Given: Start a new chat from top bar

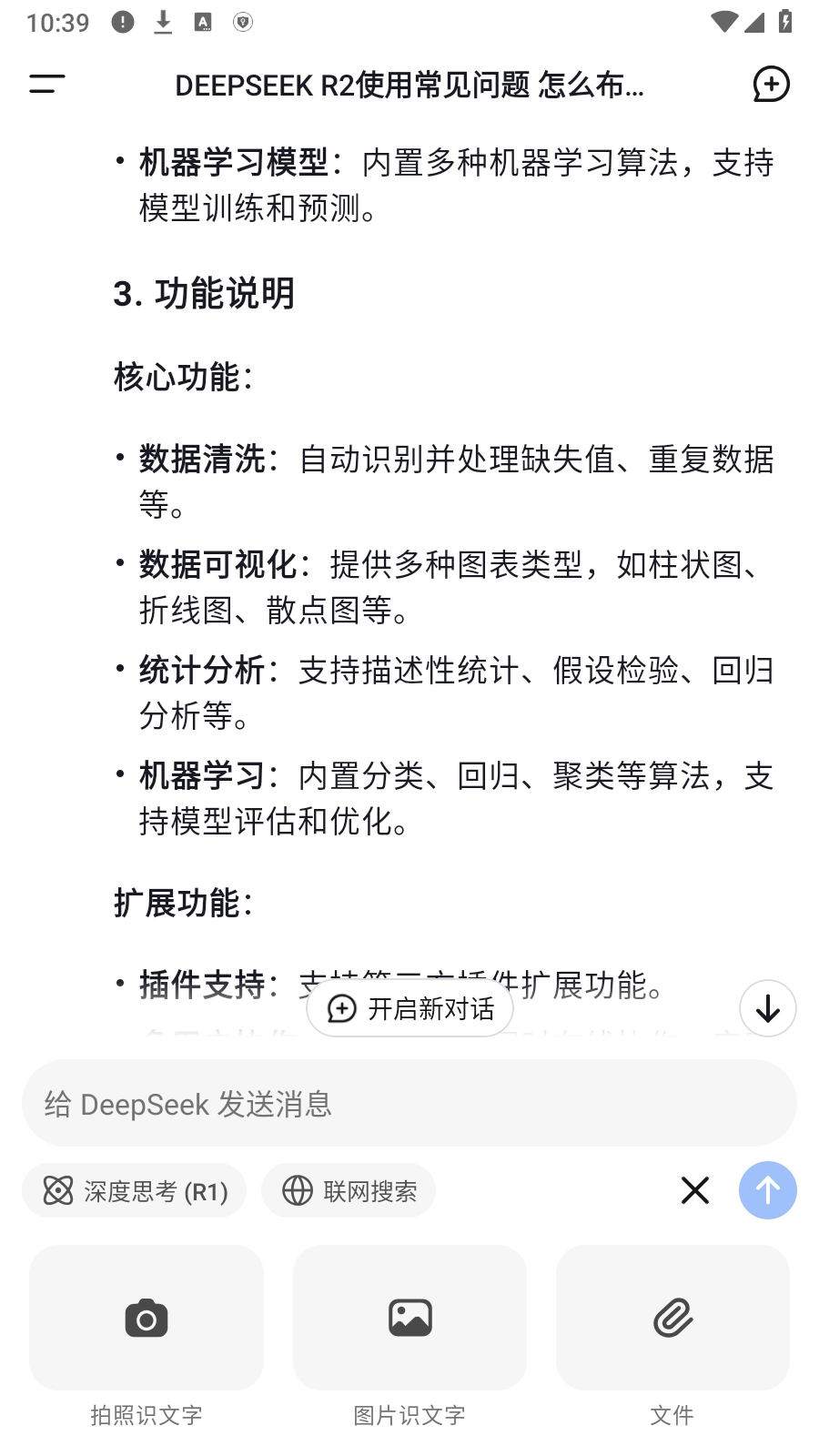Looking at the screenshot, I should pyautogui.click(x=771, y=84).
